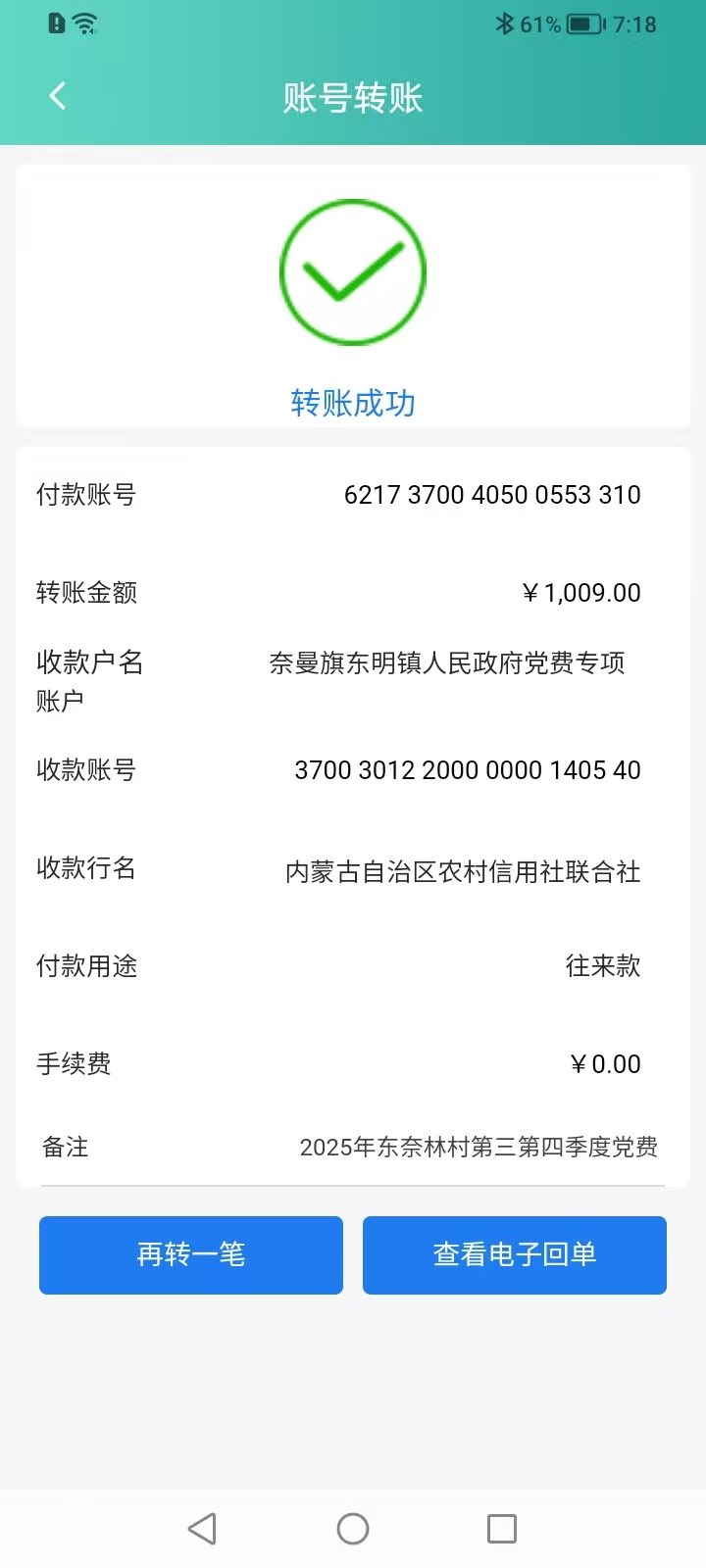The image size is (706, 1568).
Task: Tap the system back navigation button
Action: coord(202,1529)
